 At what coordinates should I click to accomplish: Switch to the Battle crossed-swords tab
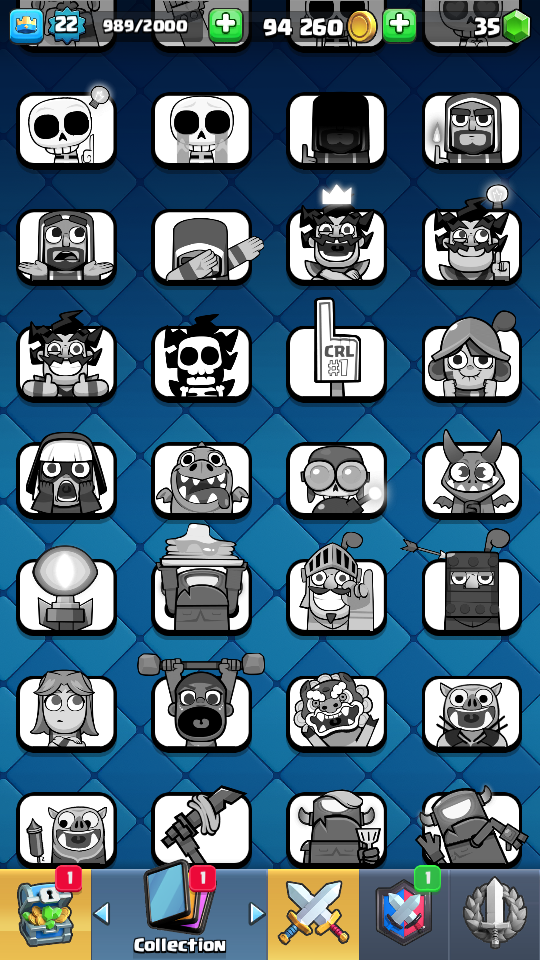(313, 913)
